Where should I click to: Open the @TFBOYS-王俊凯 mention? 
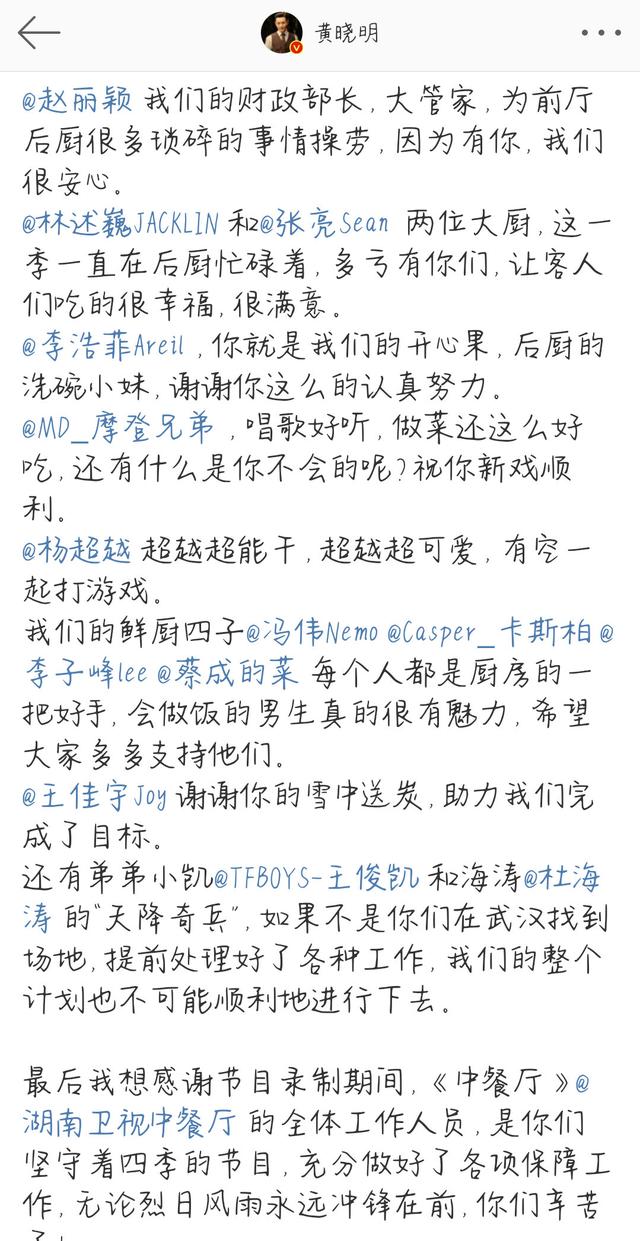(x=316, y=878)
